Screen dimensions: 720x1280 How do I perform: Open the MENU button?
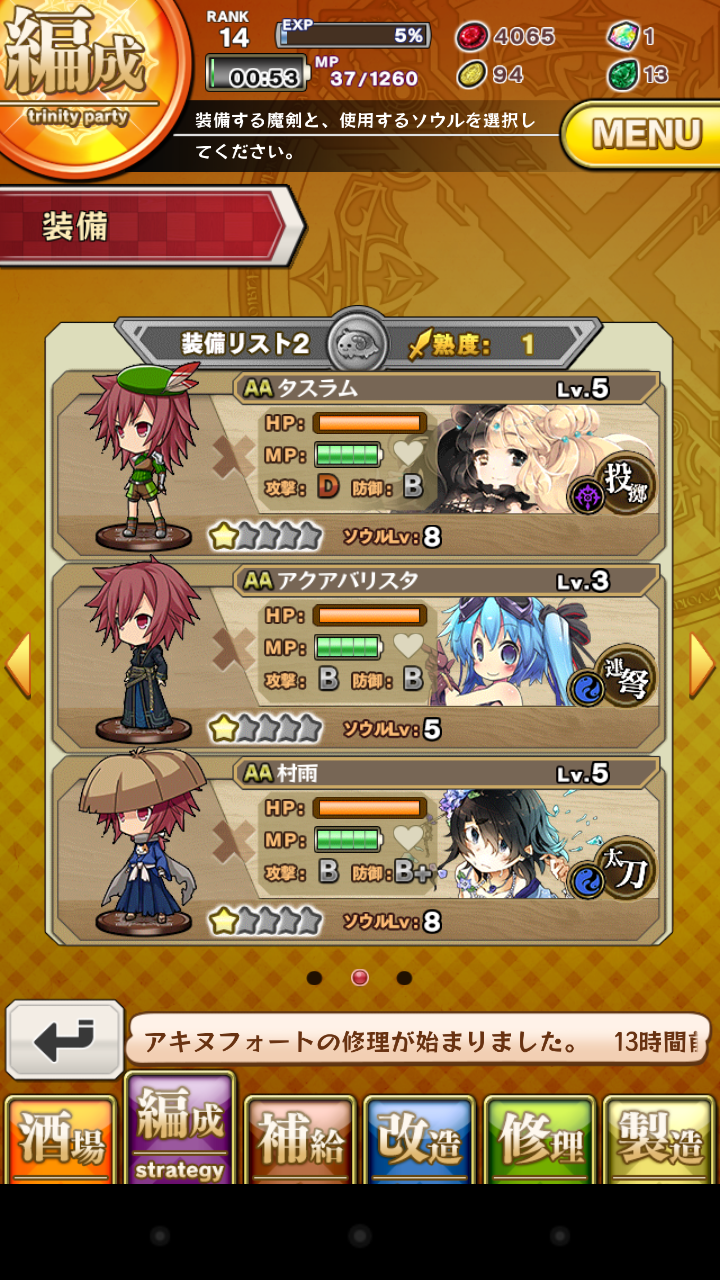click(x=646, y=134)
